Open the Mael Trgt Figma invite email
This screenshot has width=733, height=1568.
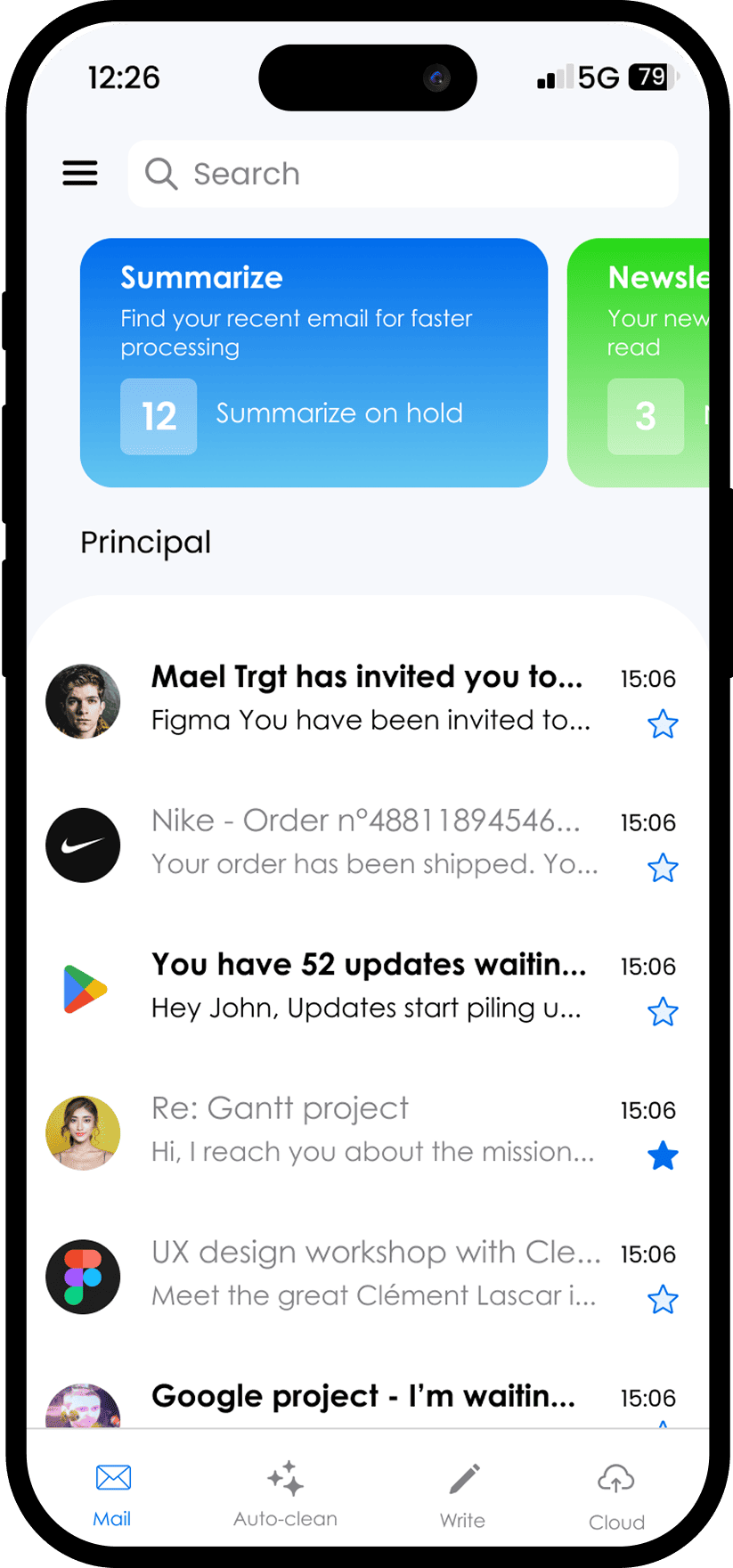pyautogui.click(x=370, y=698)
